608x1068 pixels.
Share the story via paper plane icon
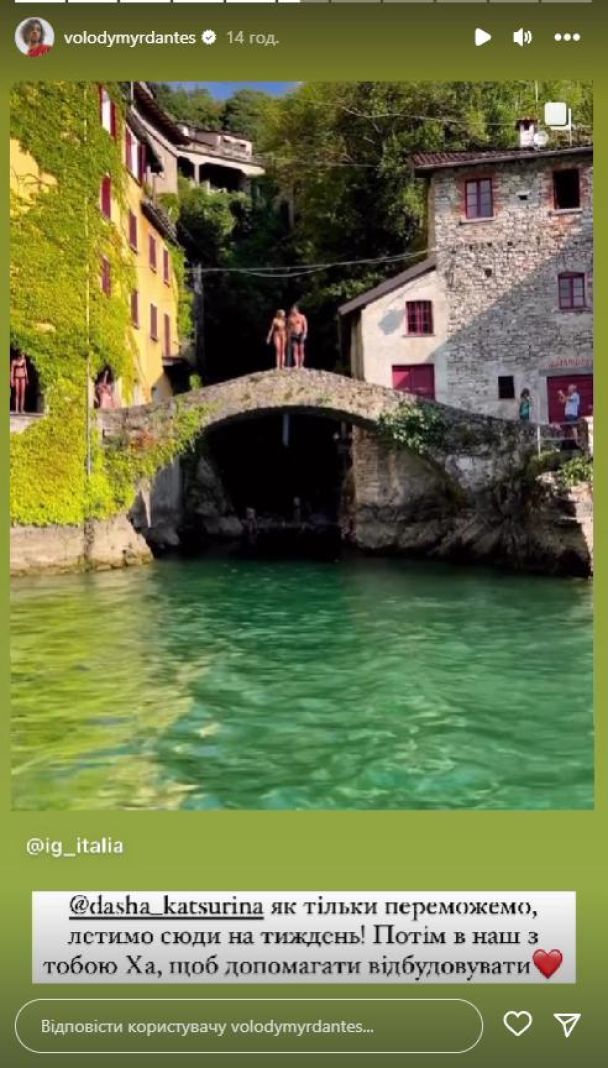(567, 1024)
